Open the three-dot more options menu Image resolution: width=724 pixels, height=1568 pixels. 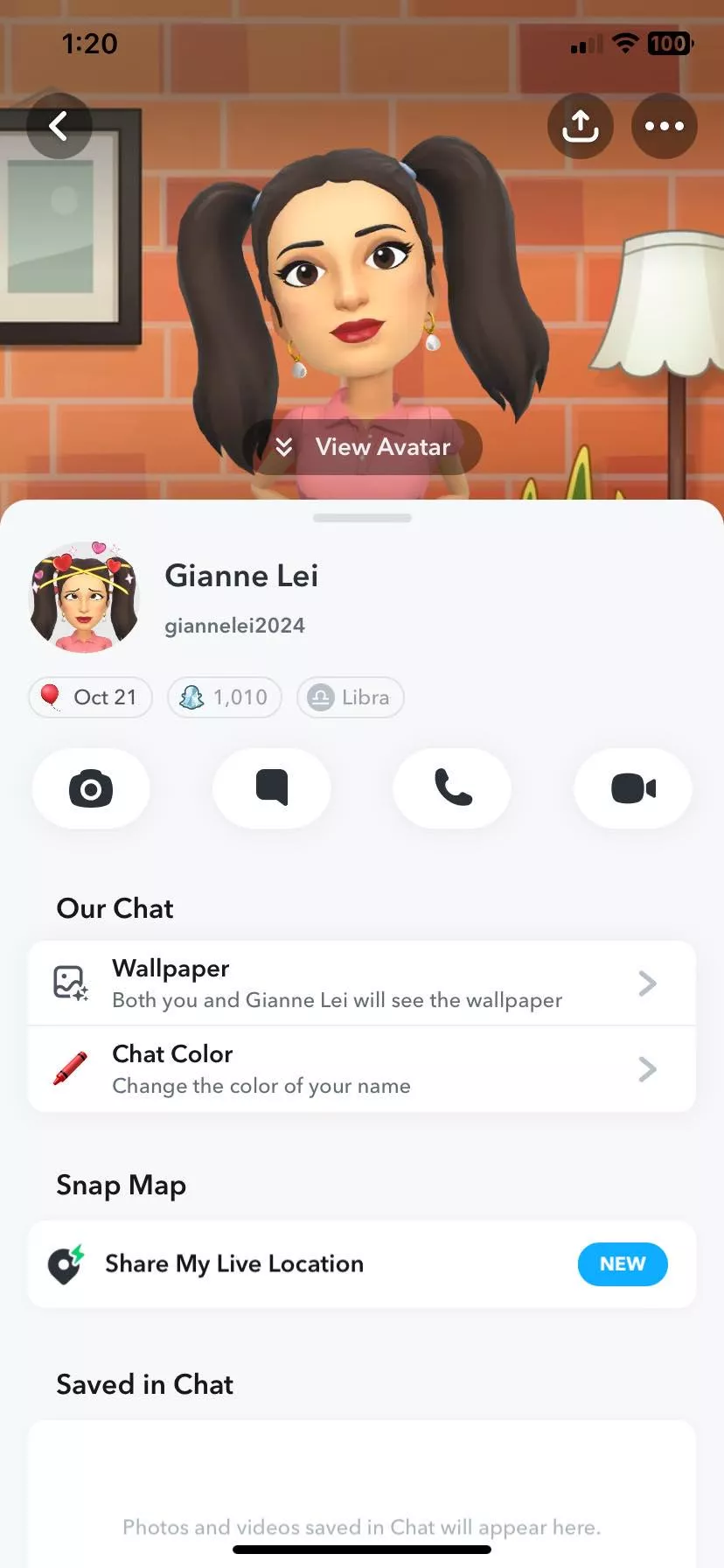664,126
